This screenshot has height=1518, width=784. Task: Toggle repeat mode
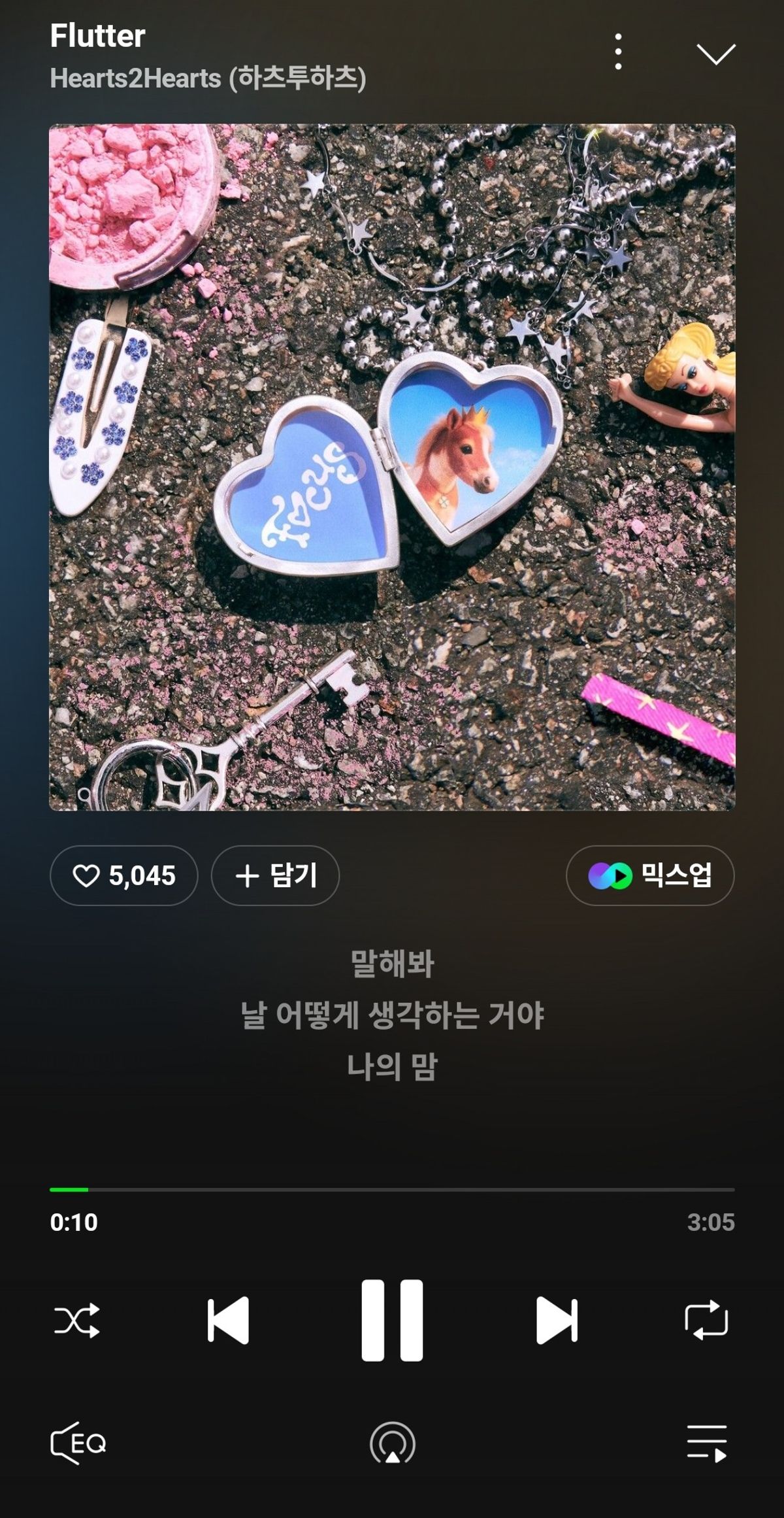point(706,1320)
